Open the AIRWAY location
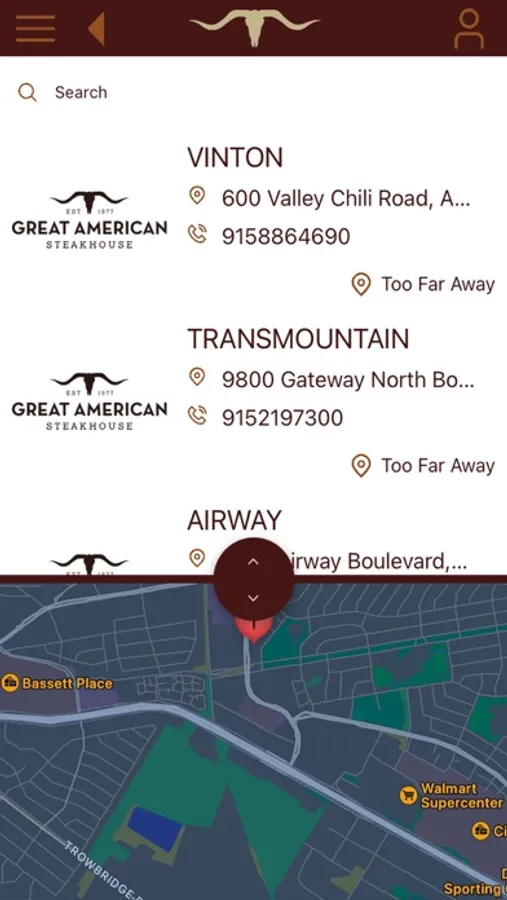Screen dimensions: 507x900 coord(234,520)
